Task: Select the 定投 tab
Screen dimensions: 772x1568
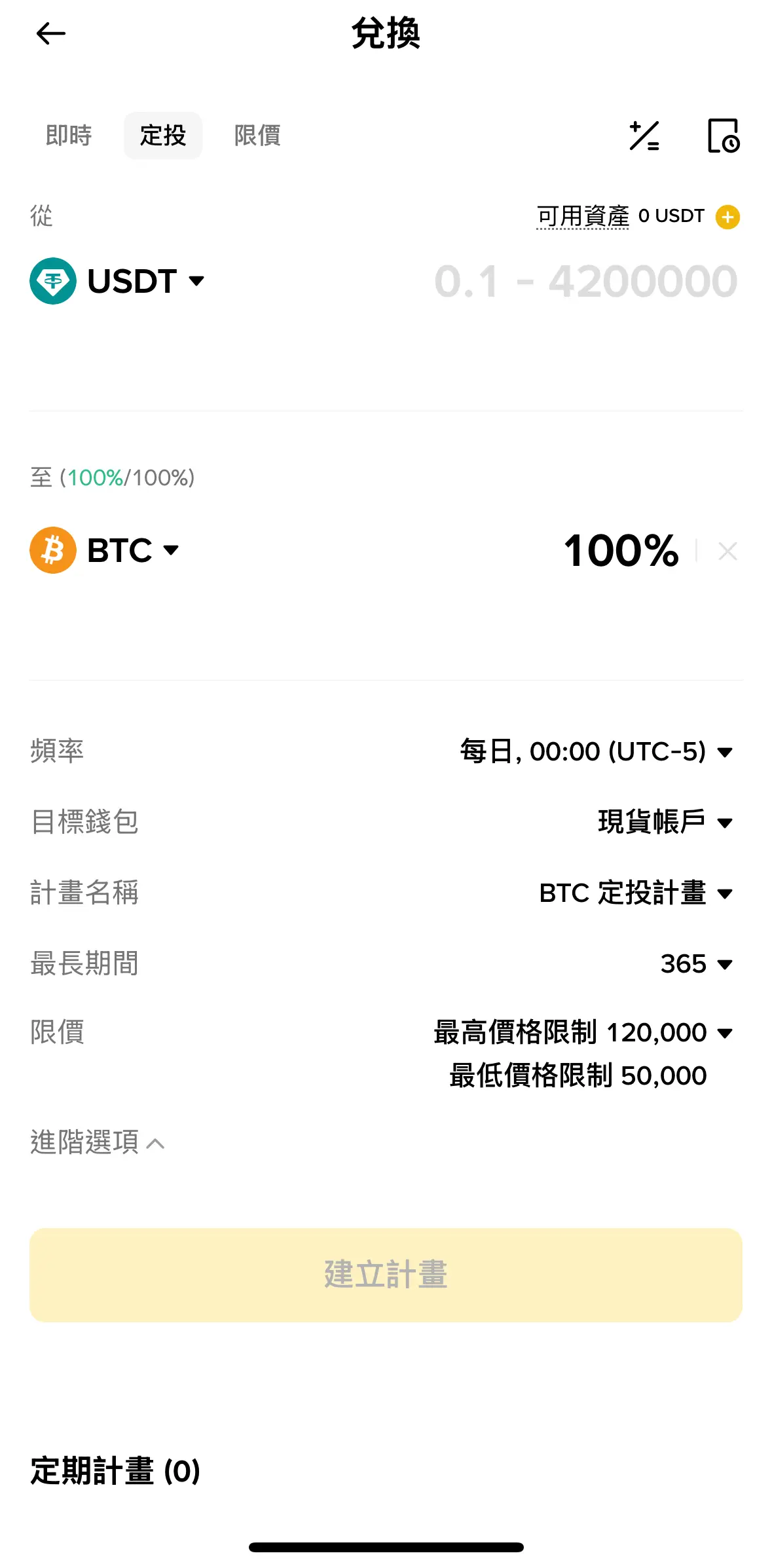Action: 163,136
